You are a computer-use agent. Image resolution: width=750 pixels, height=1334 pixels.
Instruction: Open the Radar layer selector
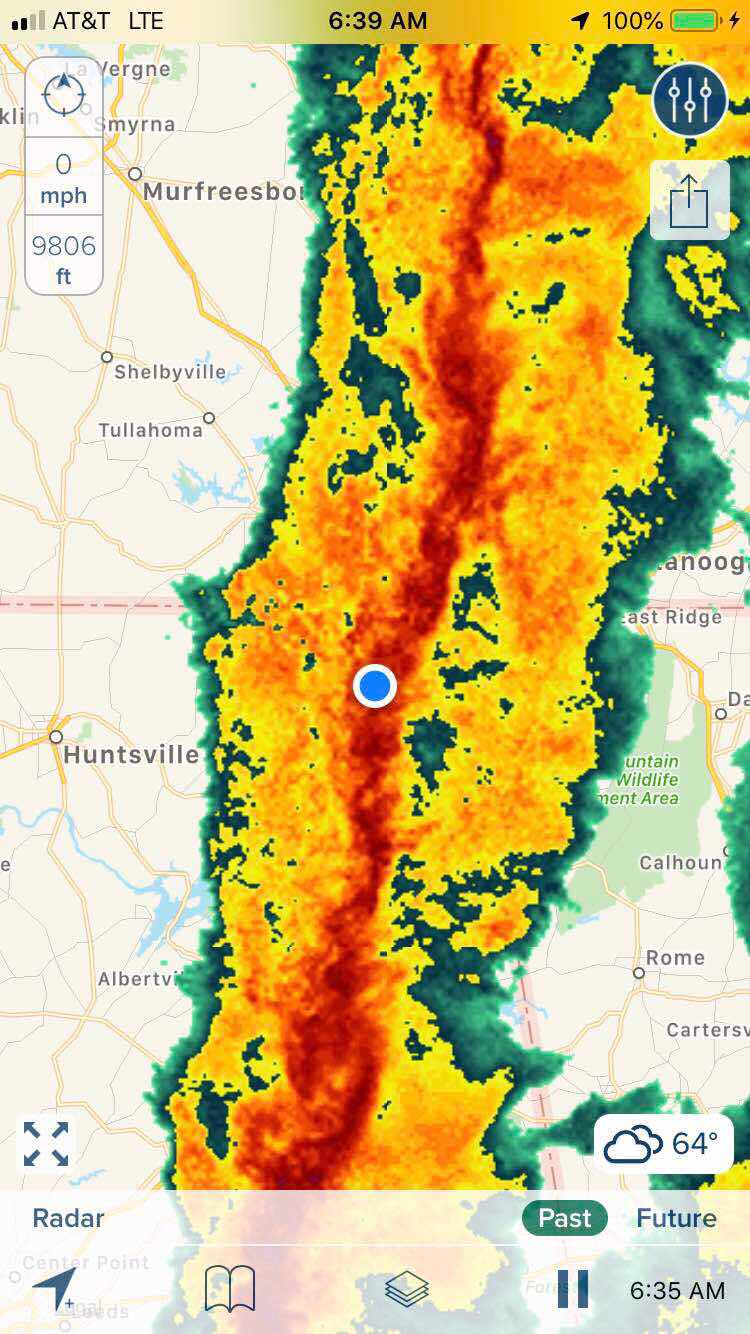[69, 1218]
